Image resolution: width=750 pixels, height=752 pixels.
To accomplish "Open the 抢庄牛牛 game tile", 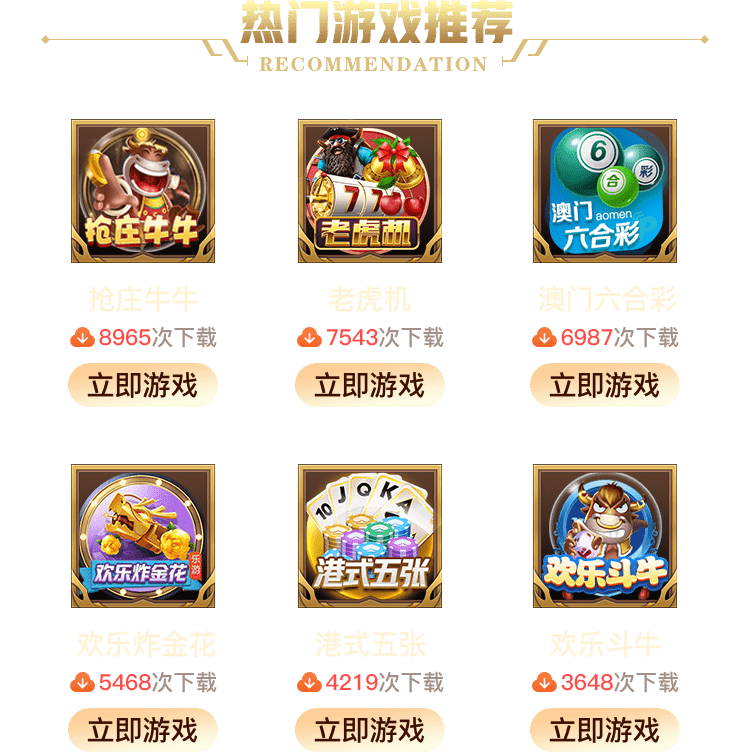I will coord(143,192).
